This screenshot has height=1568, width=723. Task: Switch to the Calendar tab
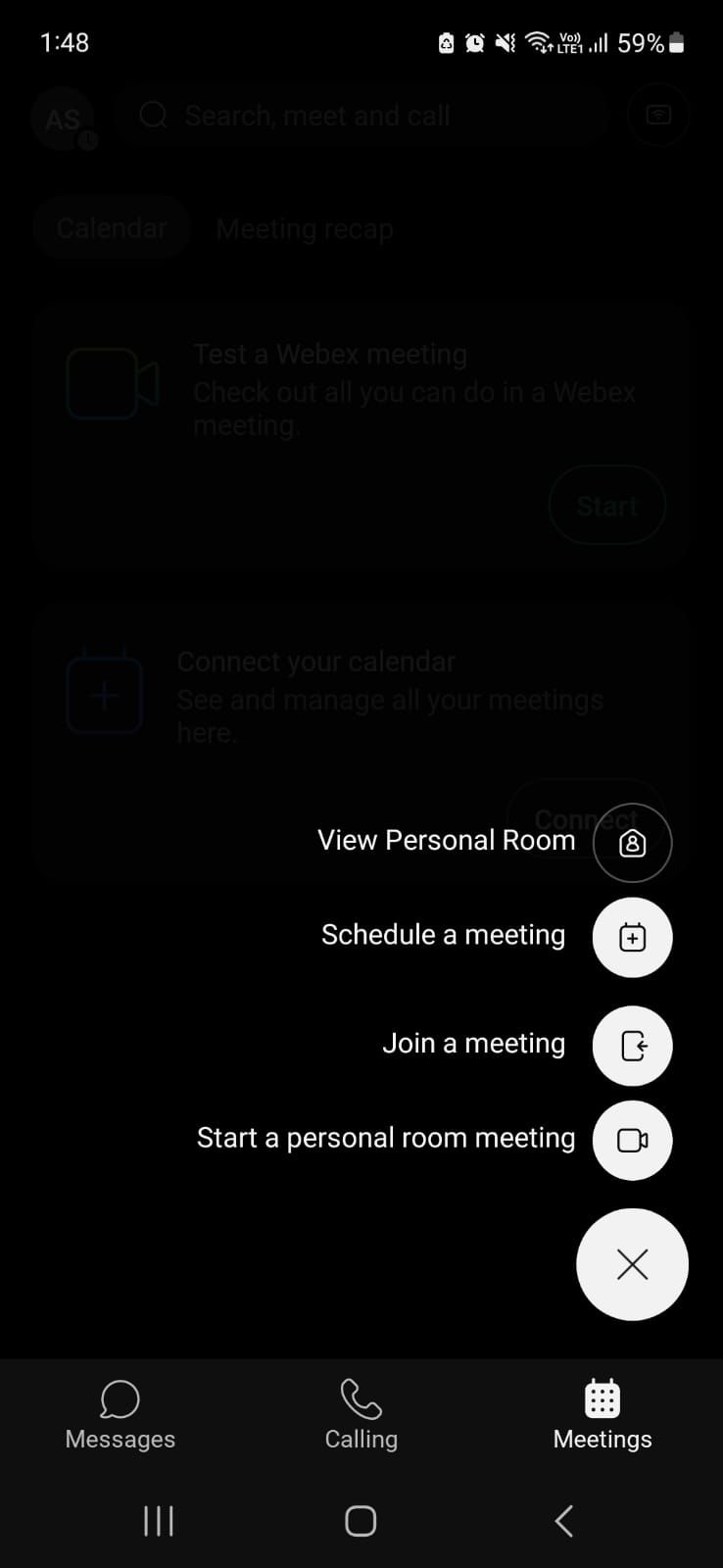point(112,226)
